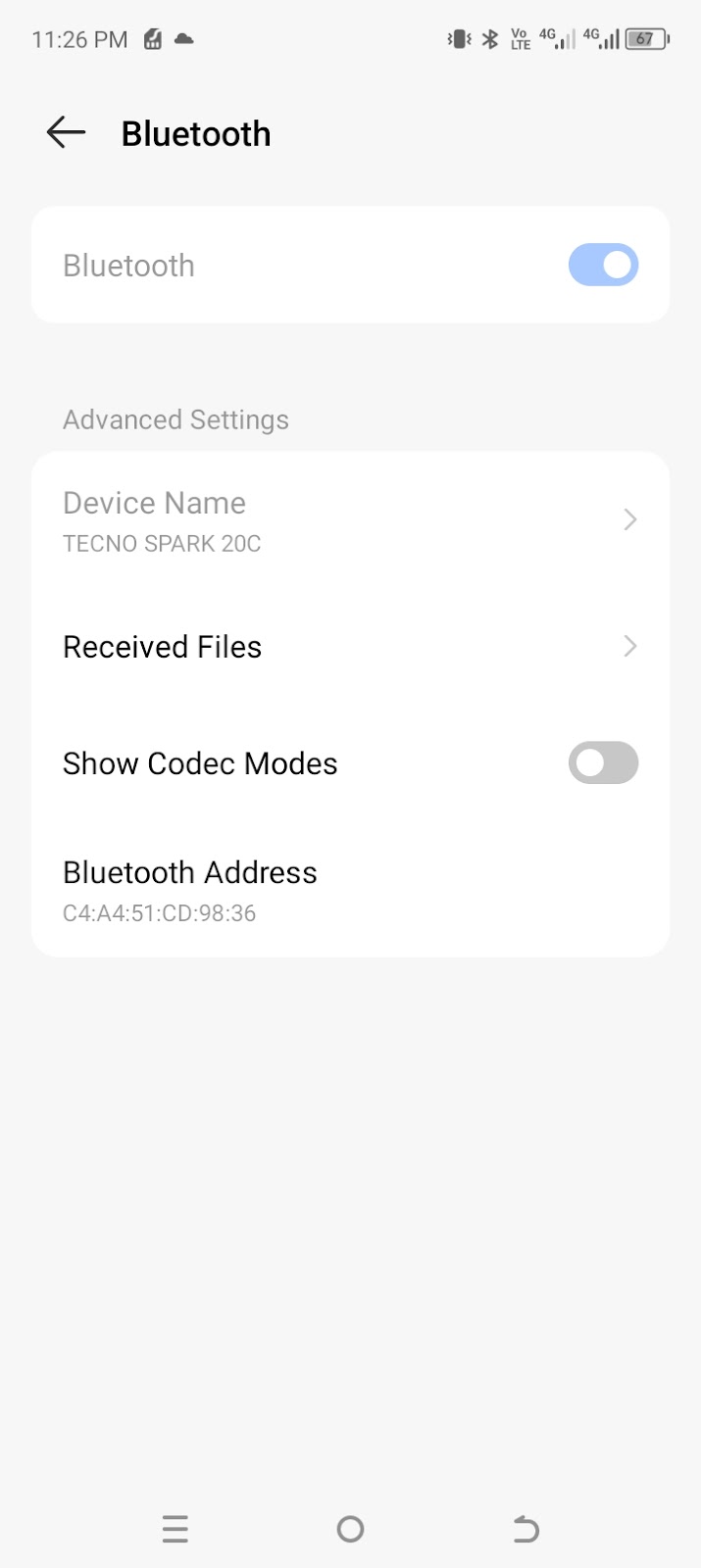Open Device Name TECNO SPARK 20C
This screenshot has width=701, height=1568.
pyautogui.click(x=350, y=519)
